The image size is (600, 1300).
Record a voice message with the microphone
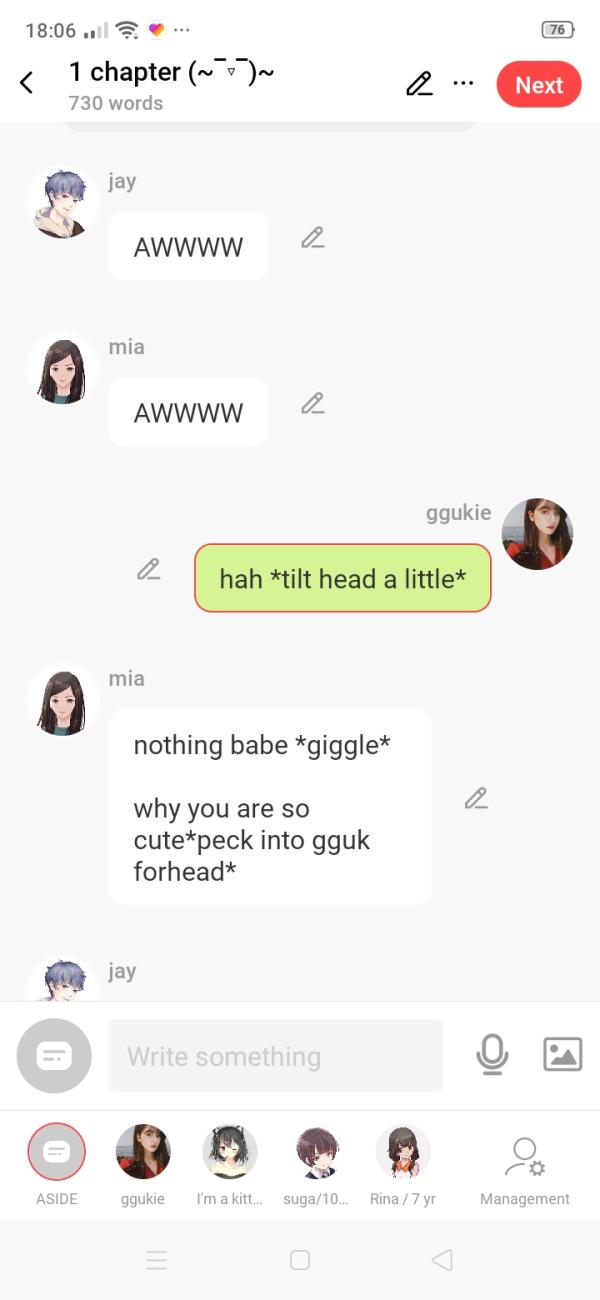[x=492, y=1055]
